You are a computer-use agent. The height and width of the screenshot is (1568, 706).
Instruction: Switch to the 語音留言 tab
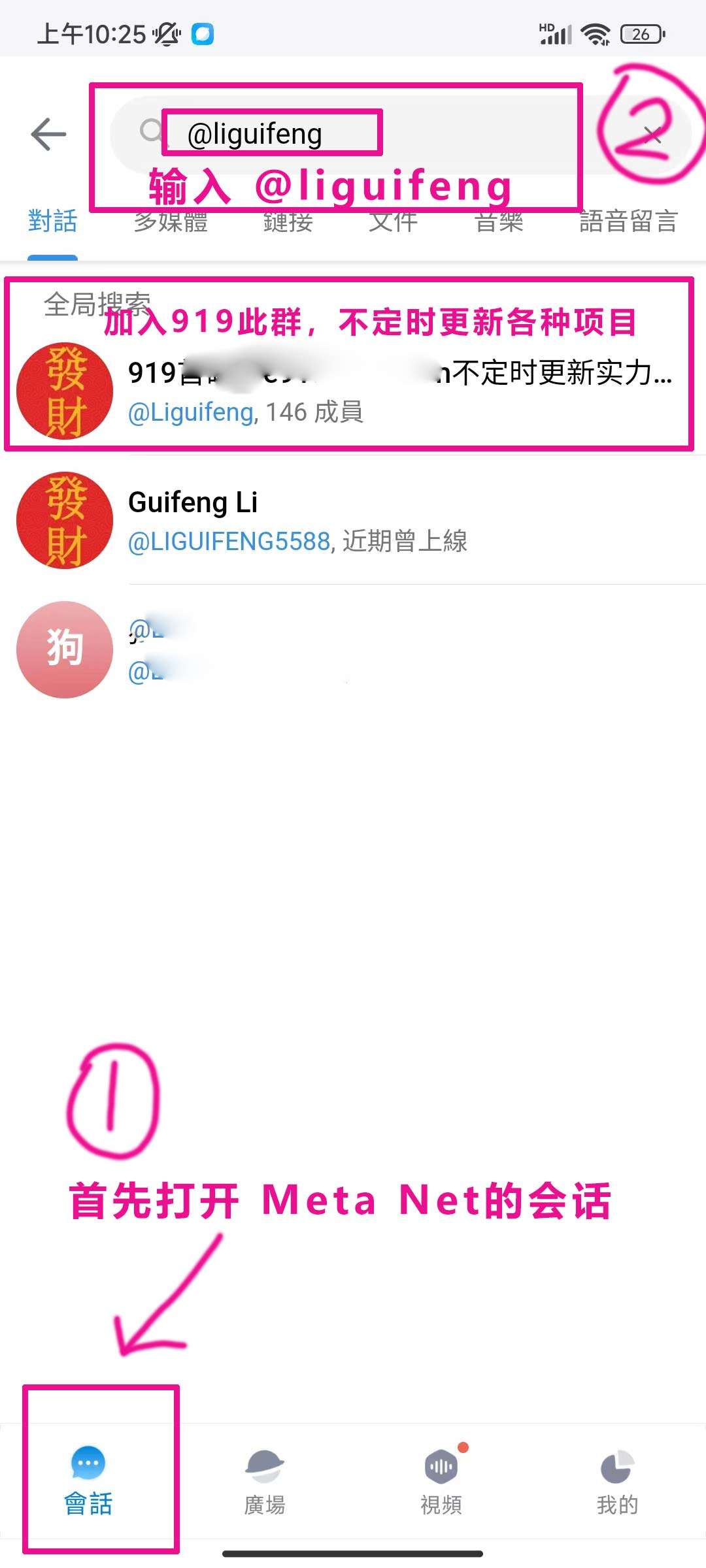pyautogui.click(x=628, y=221)
